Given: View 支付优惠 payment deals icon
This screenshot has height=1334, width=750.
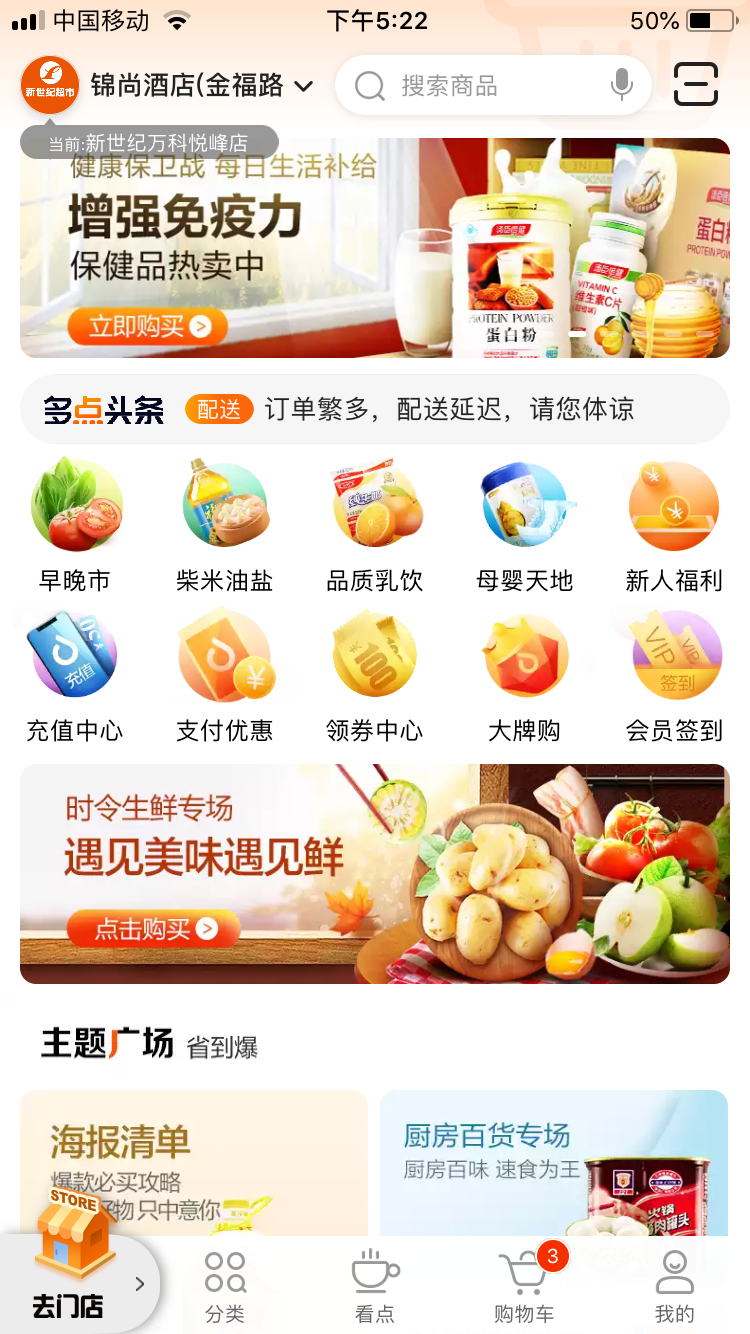Looking at the screenshot, I should pyautogui.click(x=225, y=655).
